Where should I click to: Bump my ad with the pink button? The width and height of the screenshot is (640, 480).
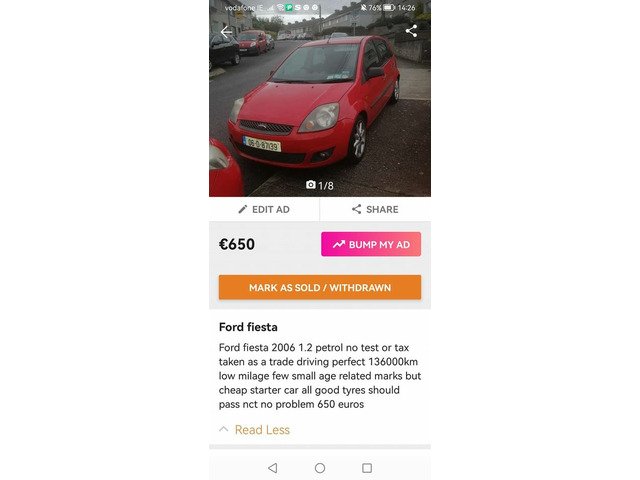(x=371, y=244)
